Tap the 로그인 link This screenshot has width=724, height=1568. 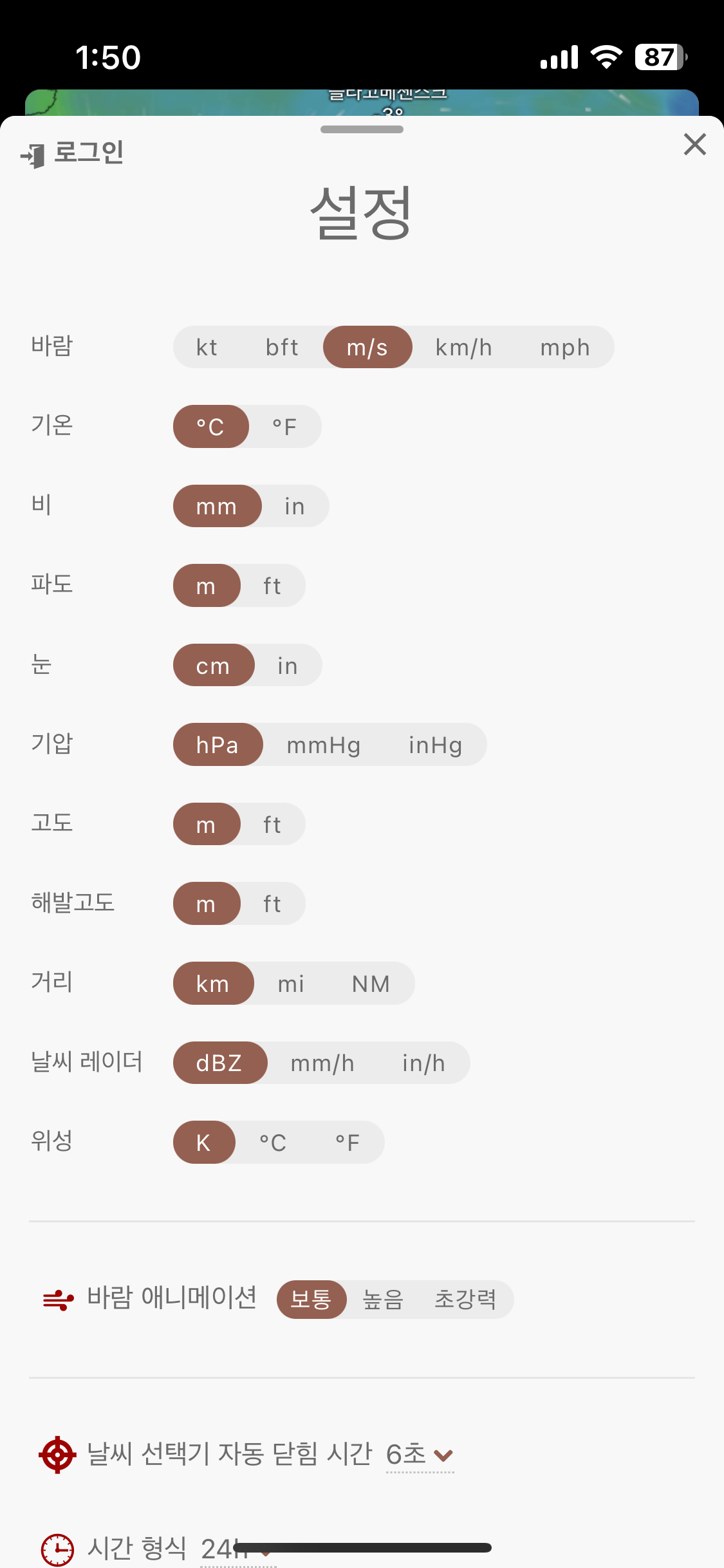88,153
